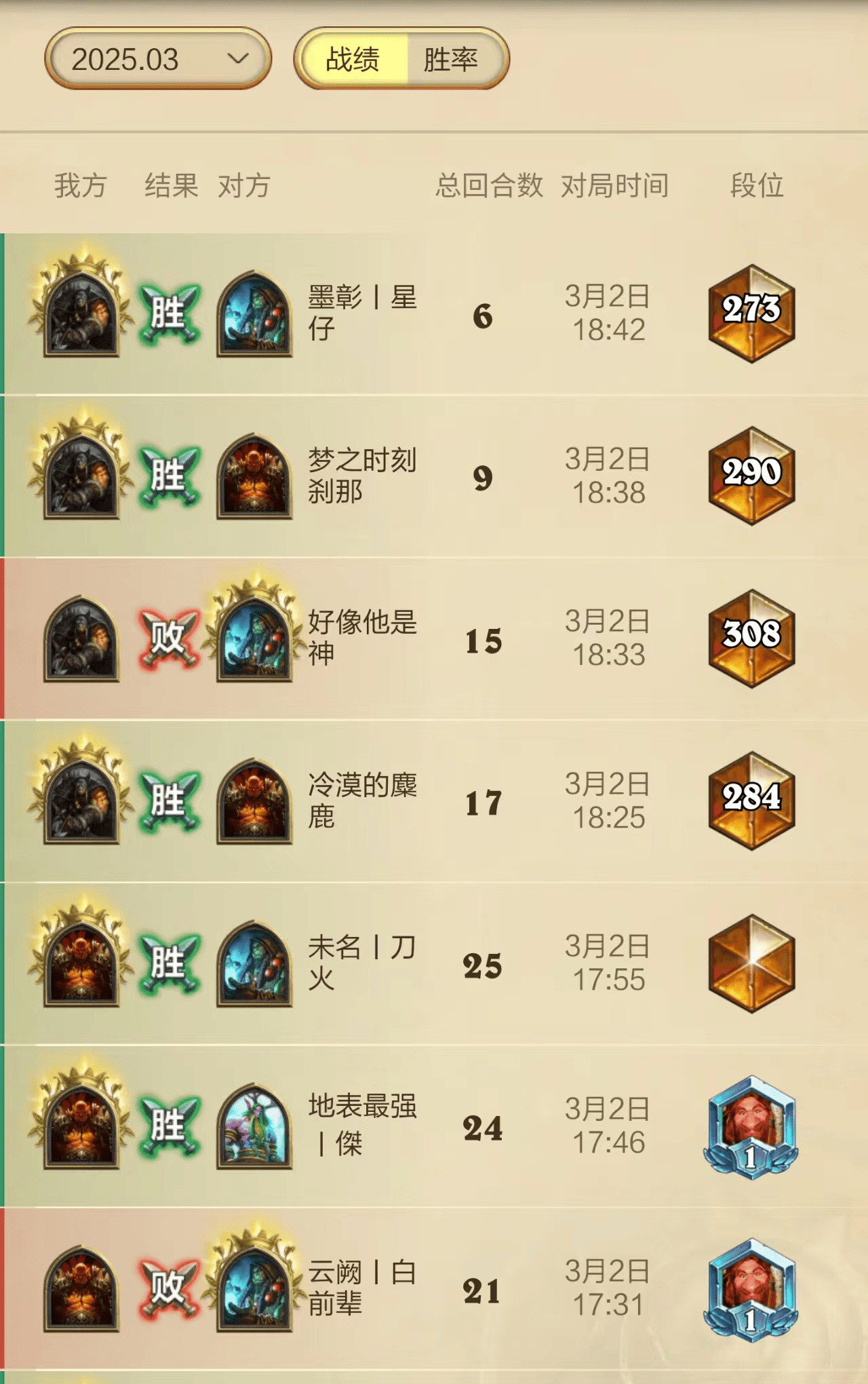Open match against 冷漠的麋鹿
The image size is (868, 1384).
click(x=434, y=801)
